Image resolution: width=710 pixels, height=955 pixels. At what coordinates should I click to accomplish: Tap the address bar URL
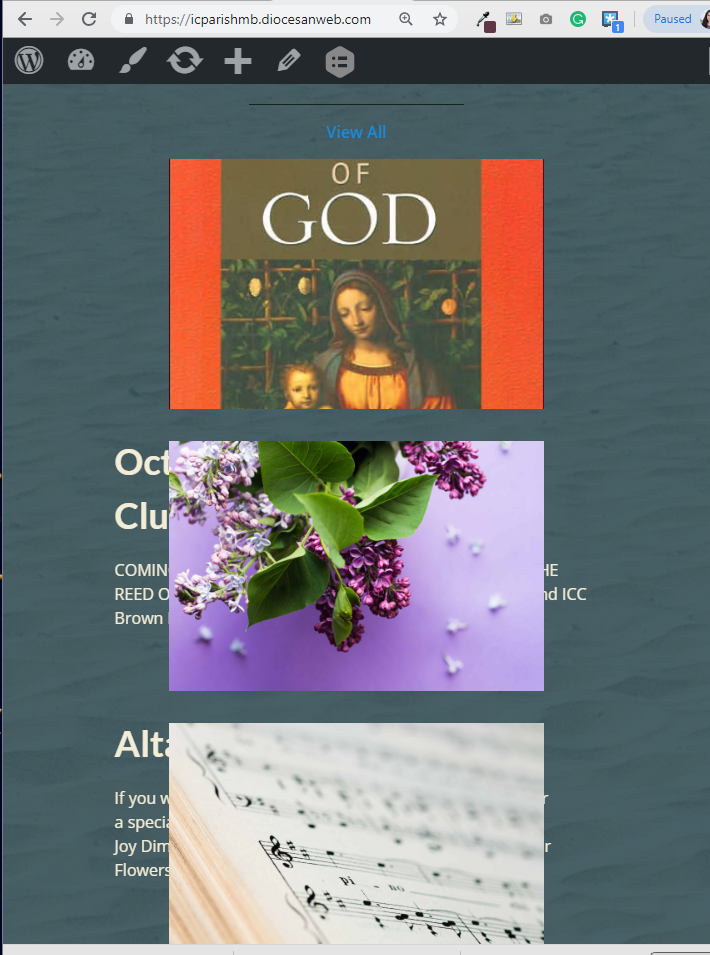[257, 19]
